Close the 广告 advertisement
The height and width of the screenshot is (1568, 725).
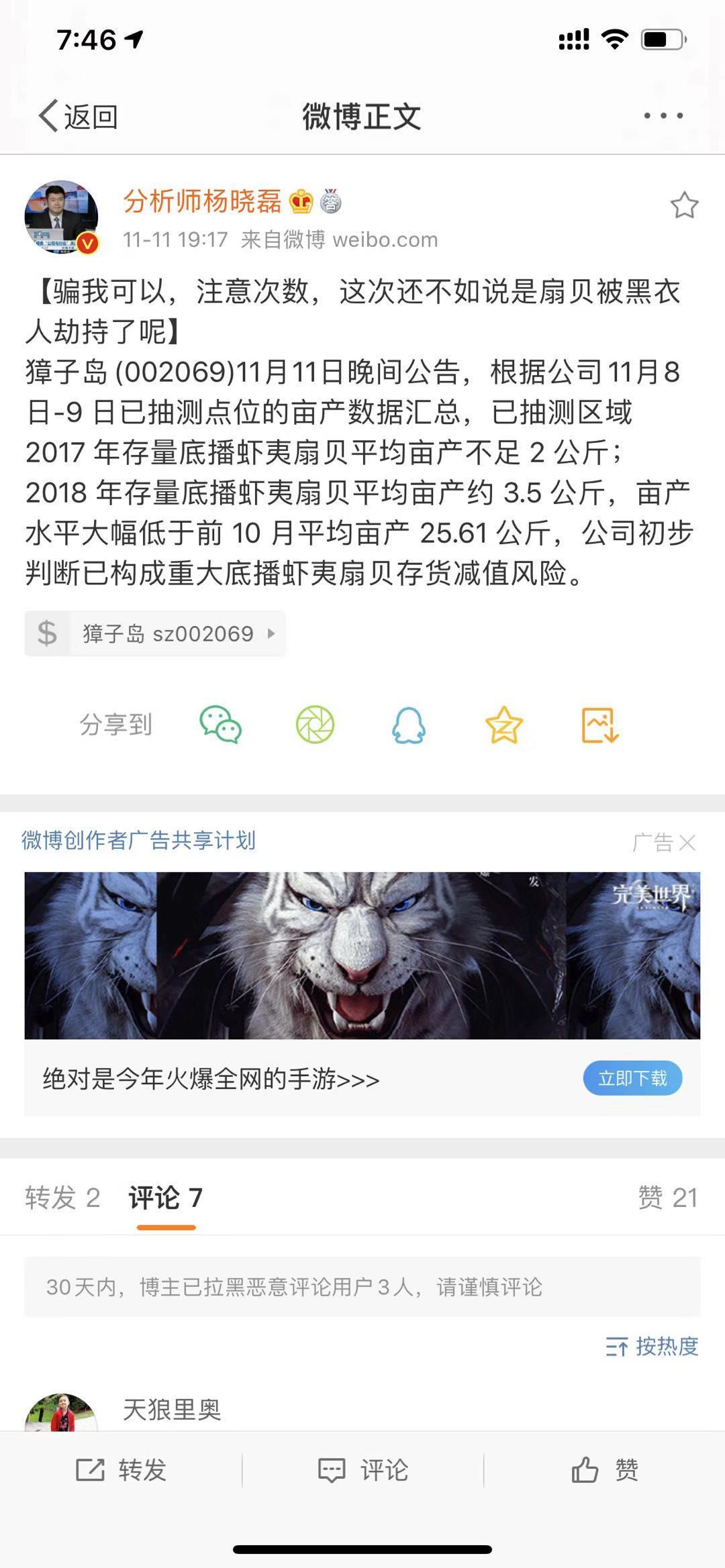coord(687,843)
